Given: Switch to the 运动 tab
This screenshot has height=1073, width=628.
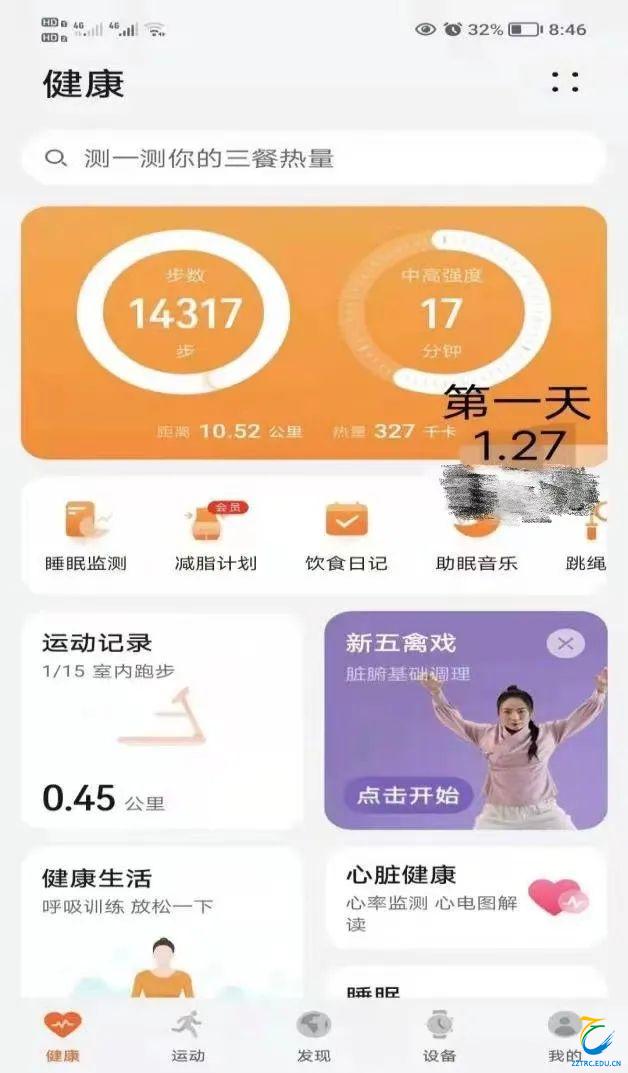Looking at the screenshot, I should 187,1035.
